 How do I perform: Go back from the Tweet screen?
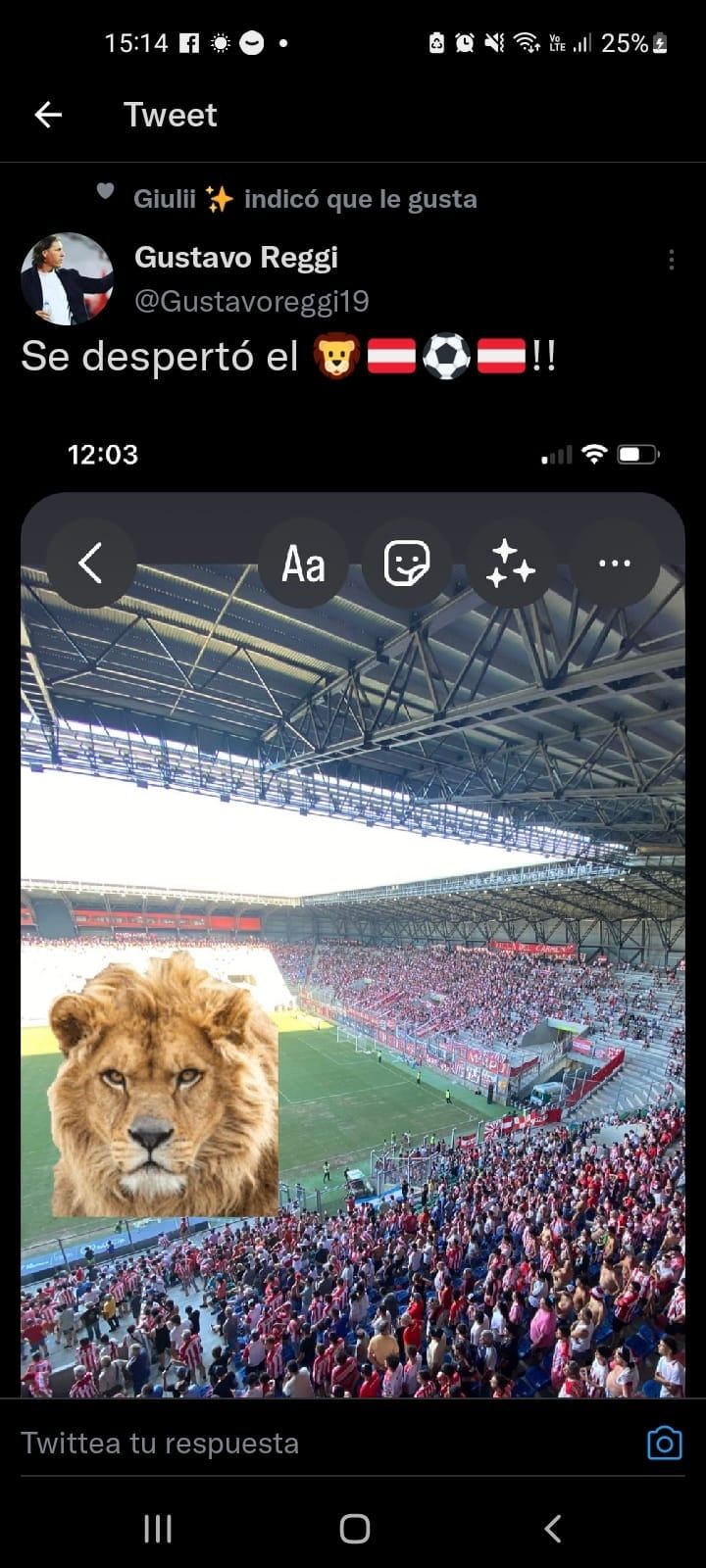(48, 116)
